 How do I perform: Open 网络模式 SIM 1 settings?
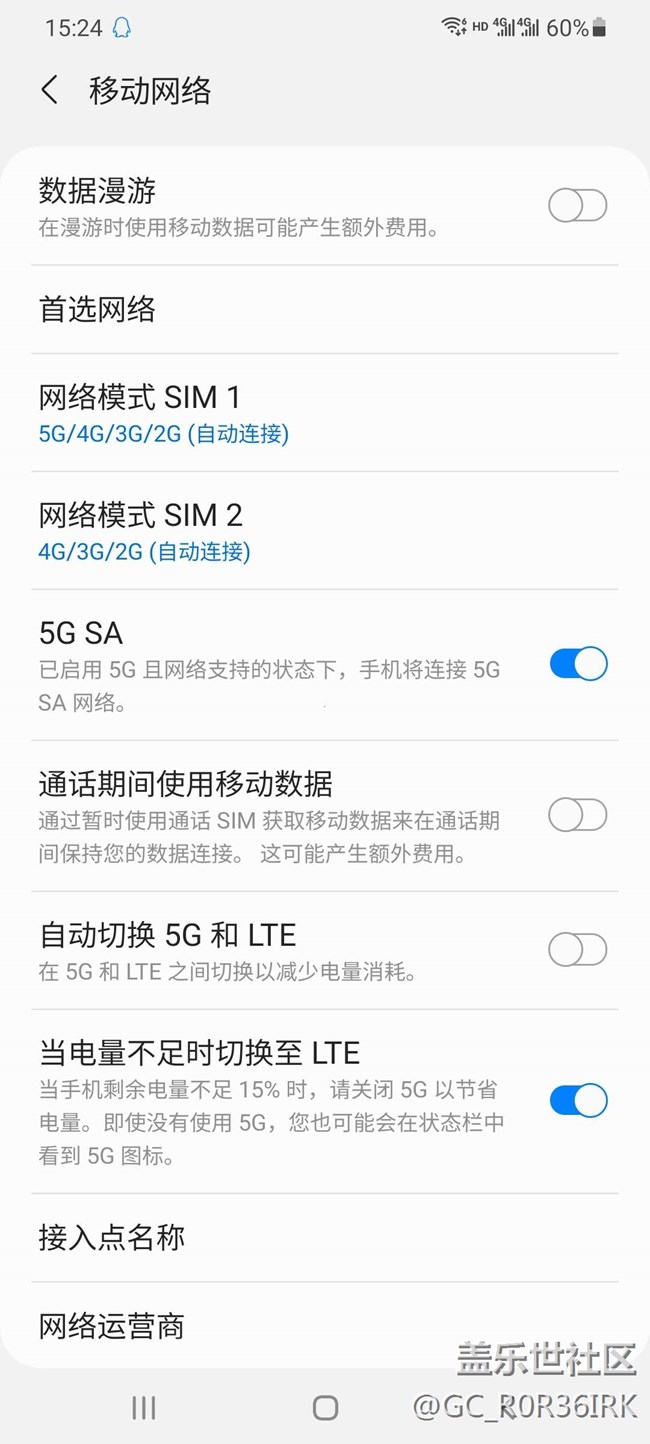[325, 413]
